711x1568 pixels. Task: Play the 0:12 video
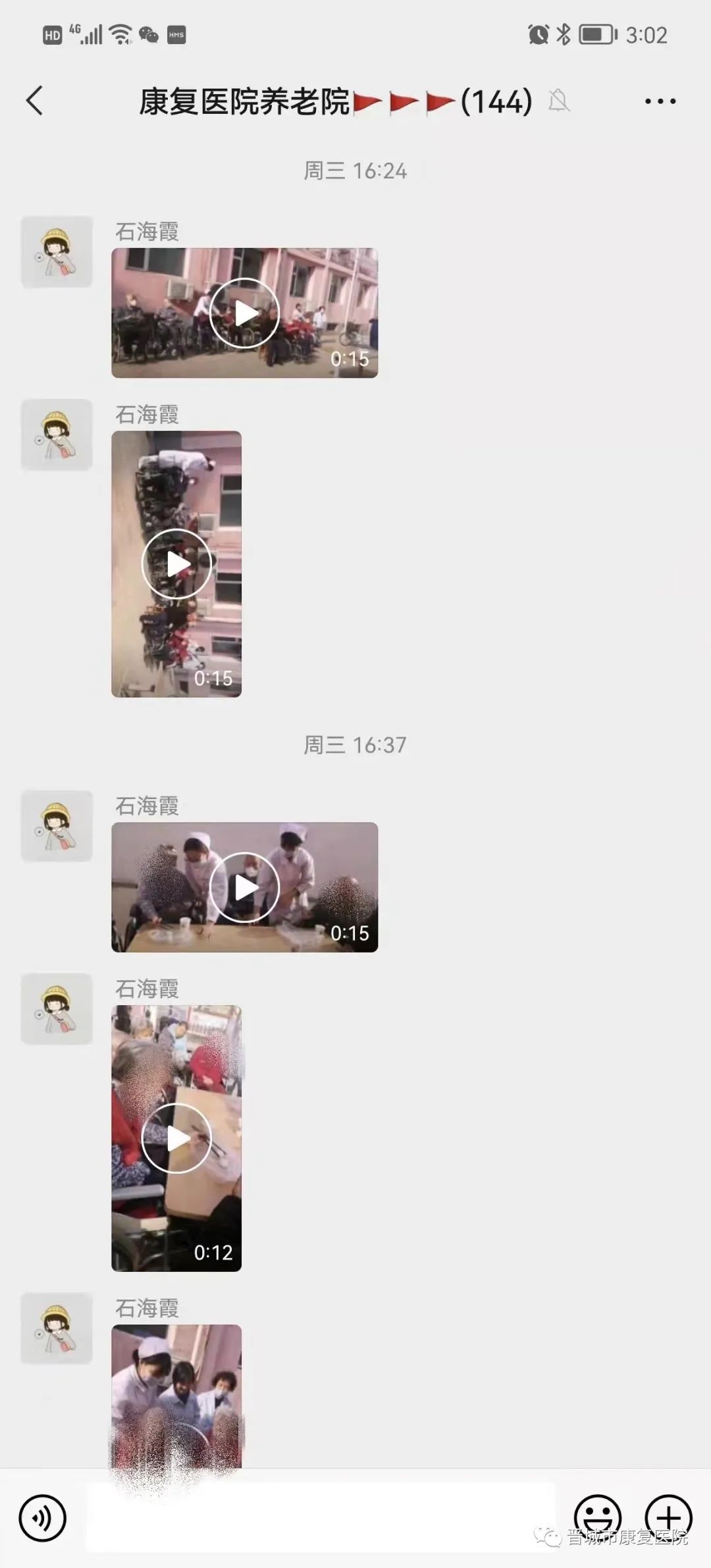[176, 1138]
